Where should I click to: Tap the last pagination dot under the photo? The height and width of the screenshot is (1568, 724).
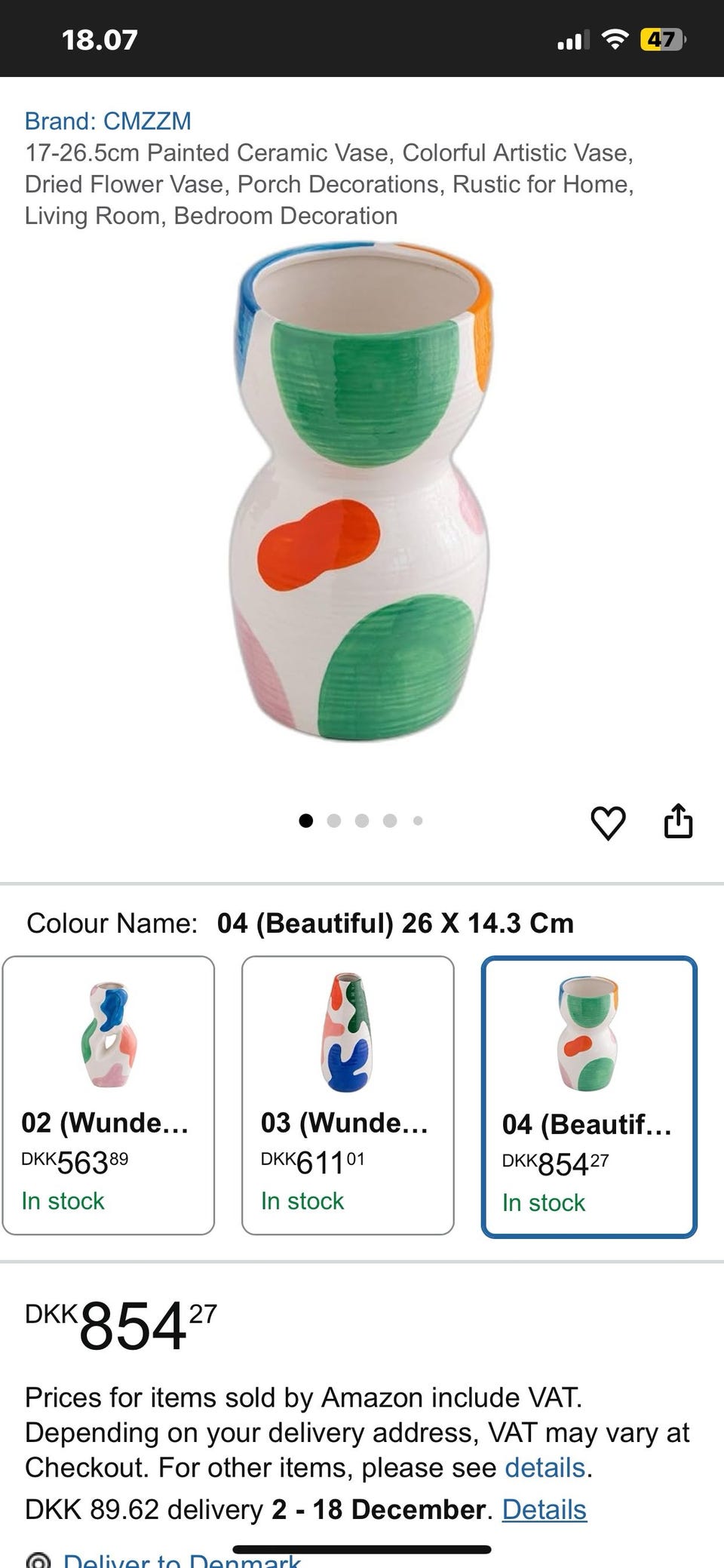[417, 821]
